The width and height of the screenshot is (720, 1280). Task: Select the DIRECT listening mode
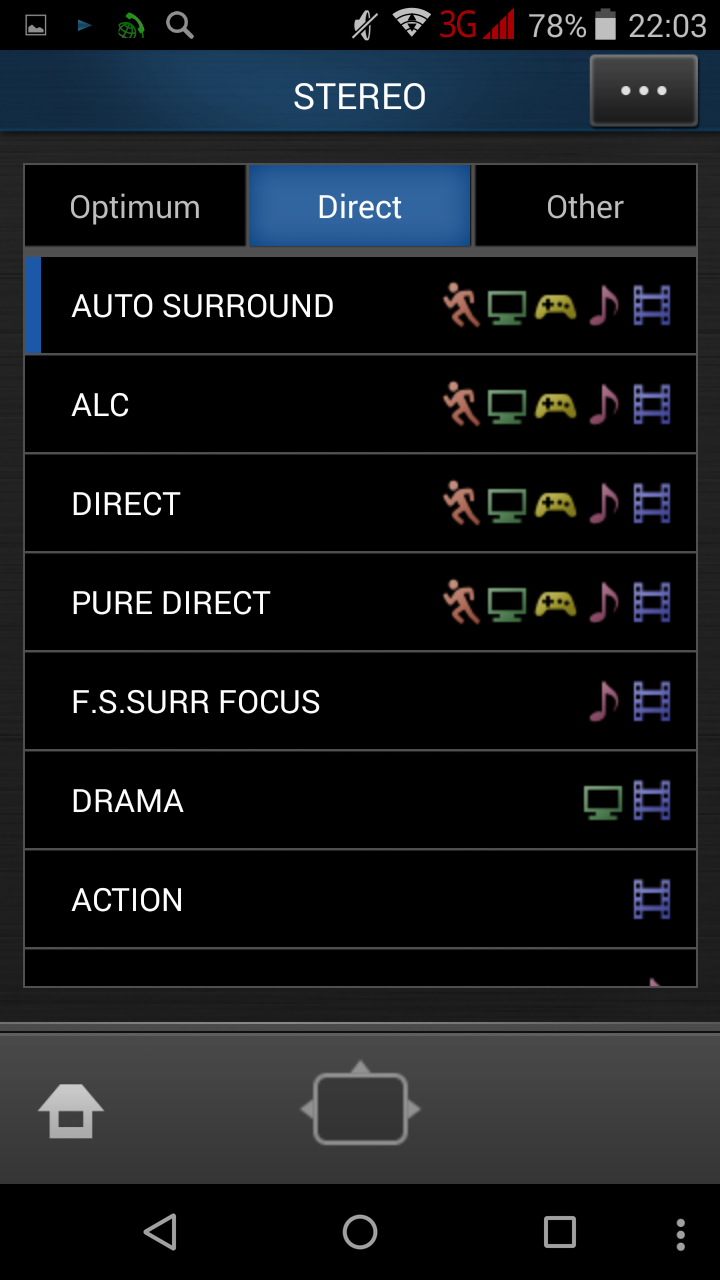360,504
